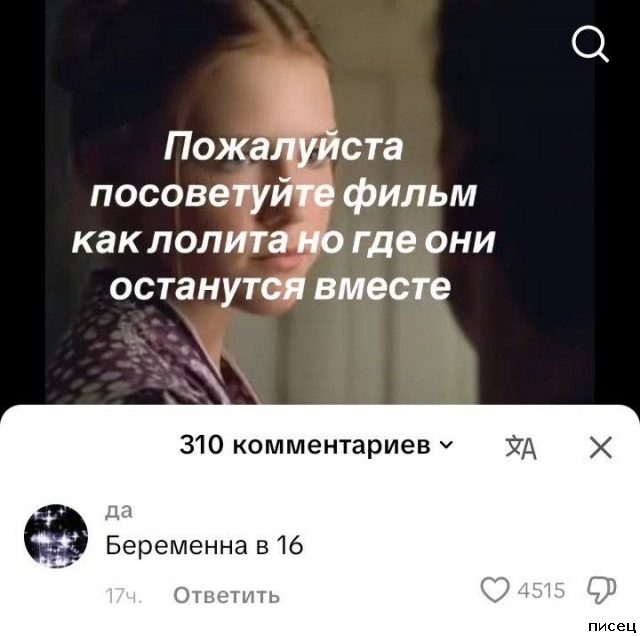Translate the comments with the translate icon
This screenshot has width=640, height=636.
520,448
